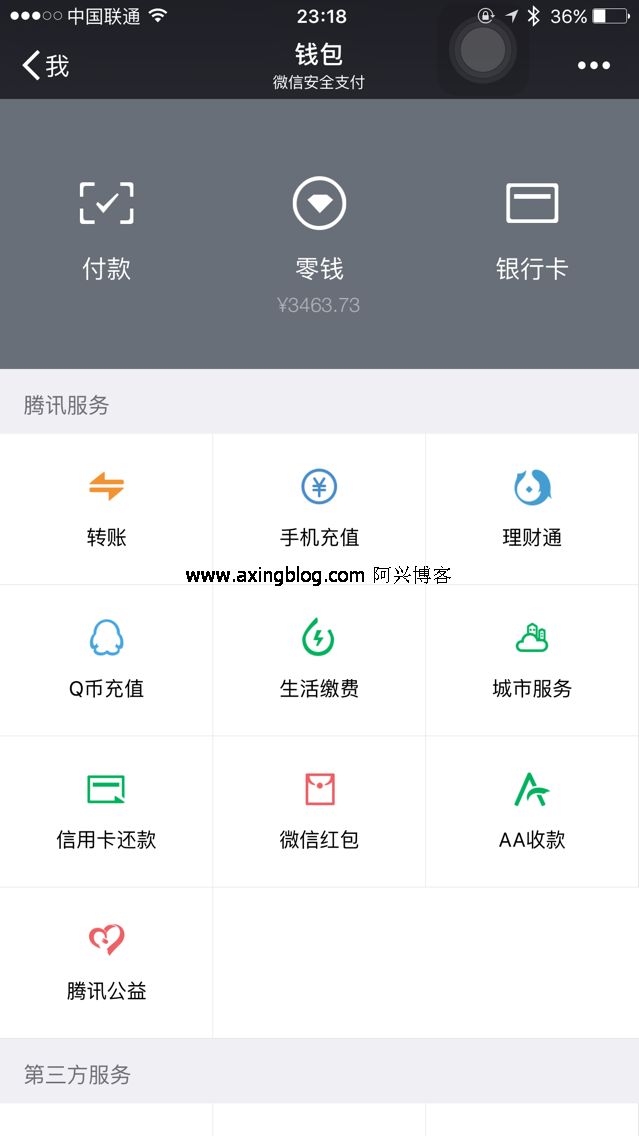Image resolution: width=639 pixels, height=1136 pixels.
Task: Open the three-dot overflow menu
Action: click(x=593, y=66)
